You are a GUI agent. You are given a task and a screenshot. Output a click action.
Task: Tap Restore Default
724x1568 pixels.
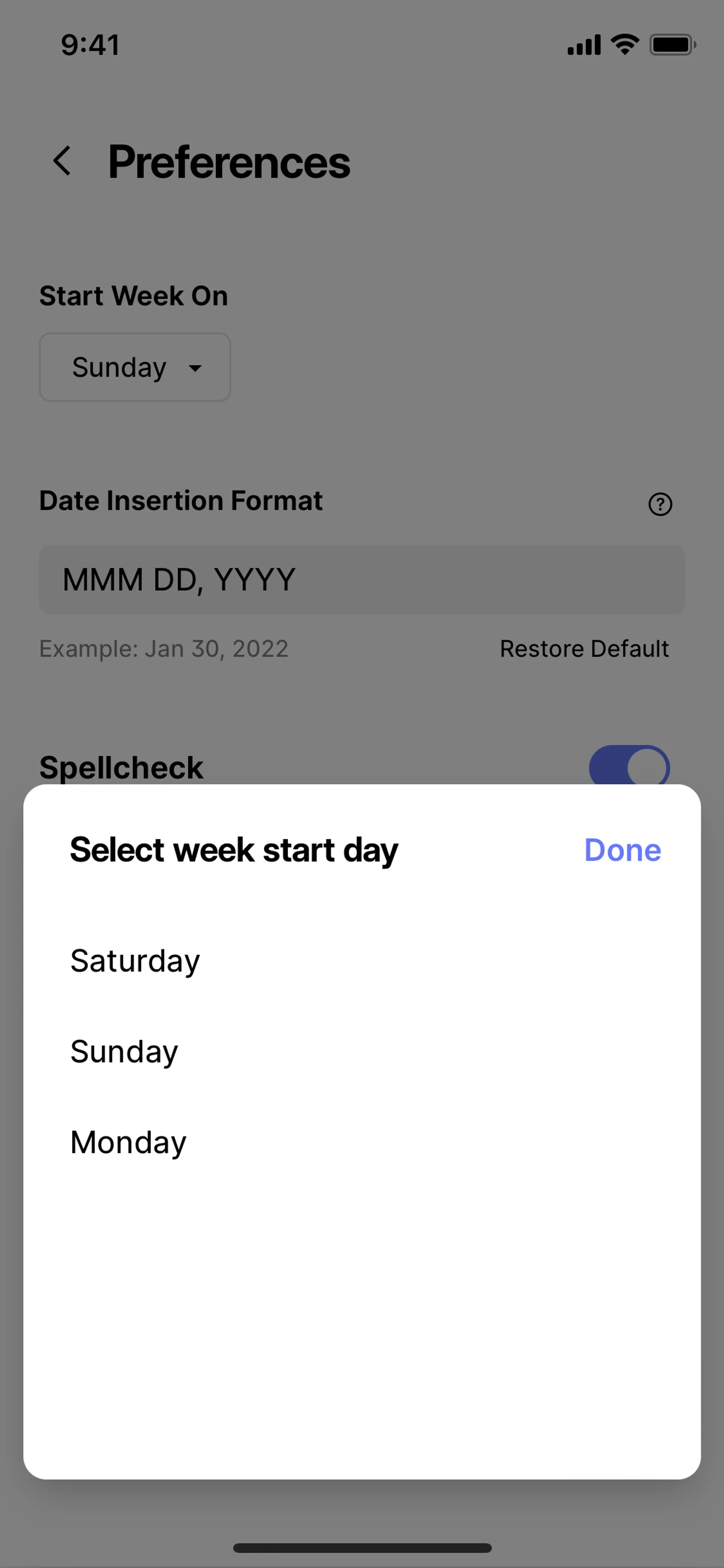click(x=583, y=649)
